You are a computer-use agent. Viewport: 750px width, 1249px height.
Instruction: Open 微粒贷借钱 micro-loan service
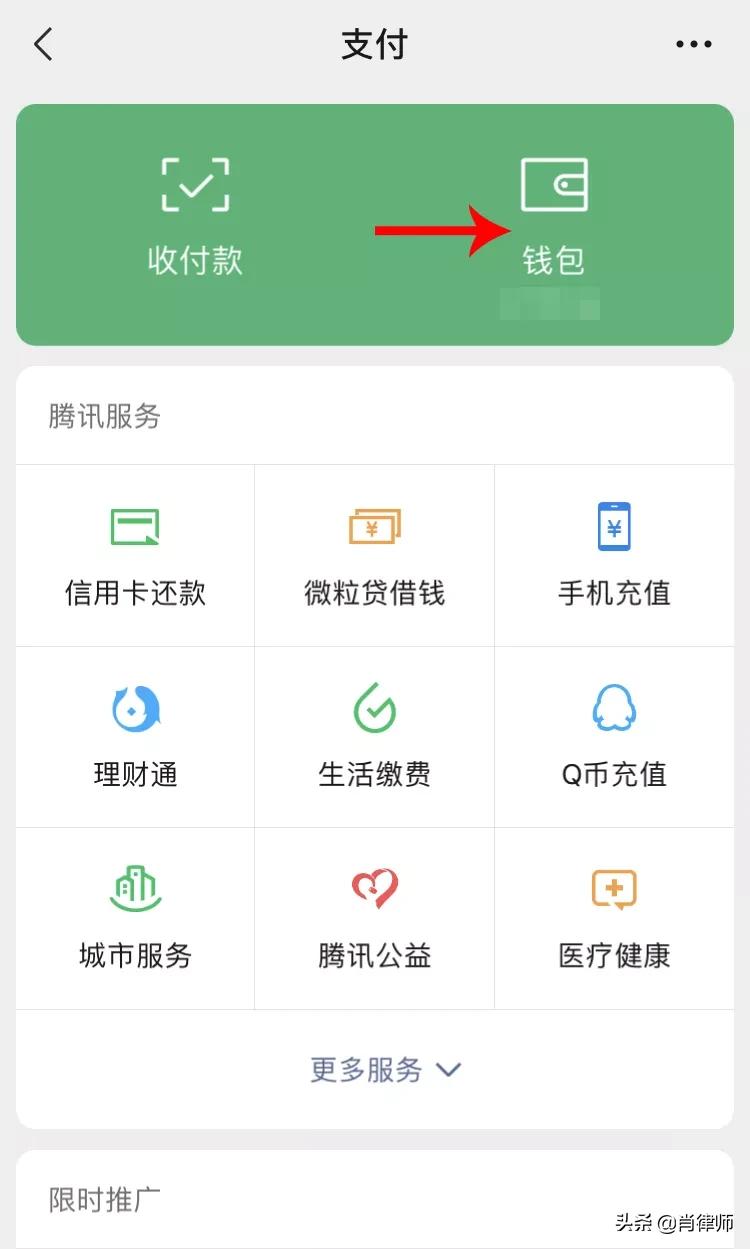tap(374, 555)
